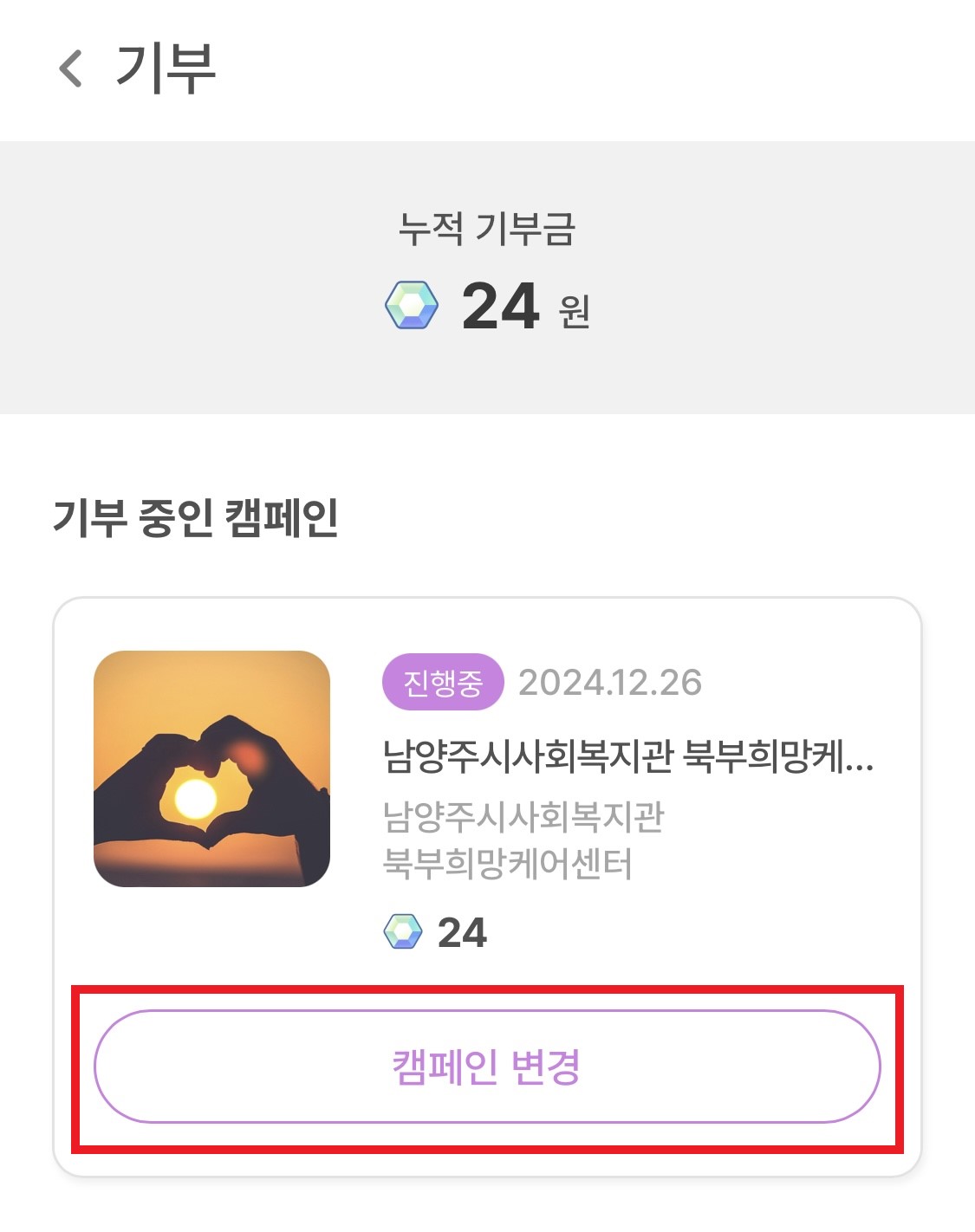This screenshot has width=975, height=1232.
Task: Go back from the 기부 page
Action: (x=71, y=68)
